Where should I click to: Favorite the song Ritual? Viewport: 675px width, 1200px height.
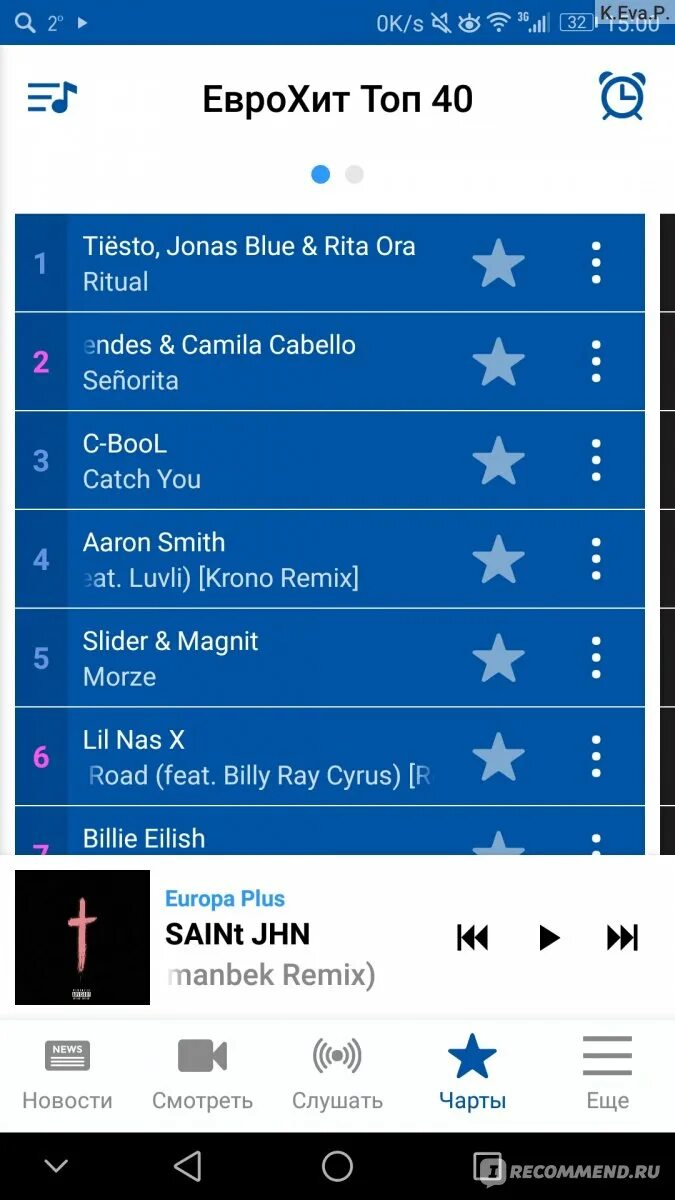point(498,263)
